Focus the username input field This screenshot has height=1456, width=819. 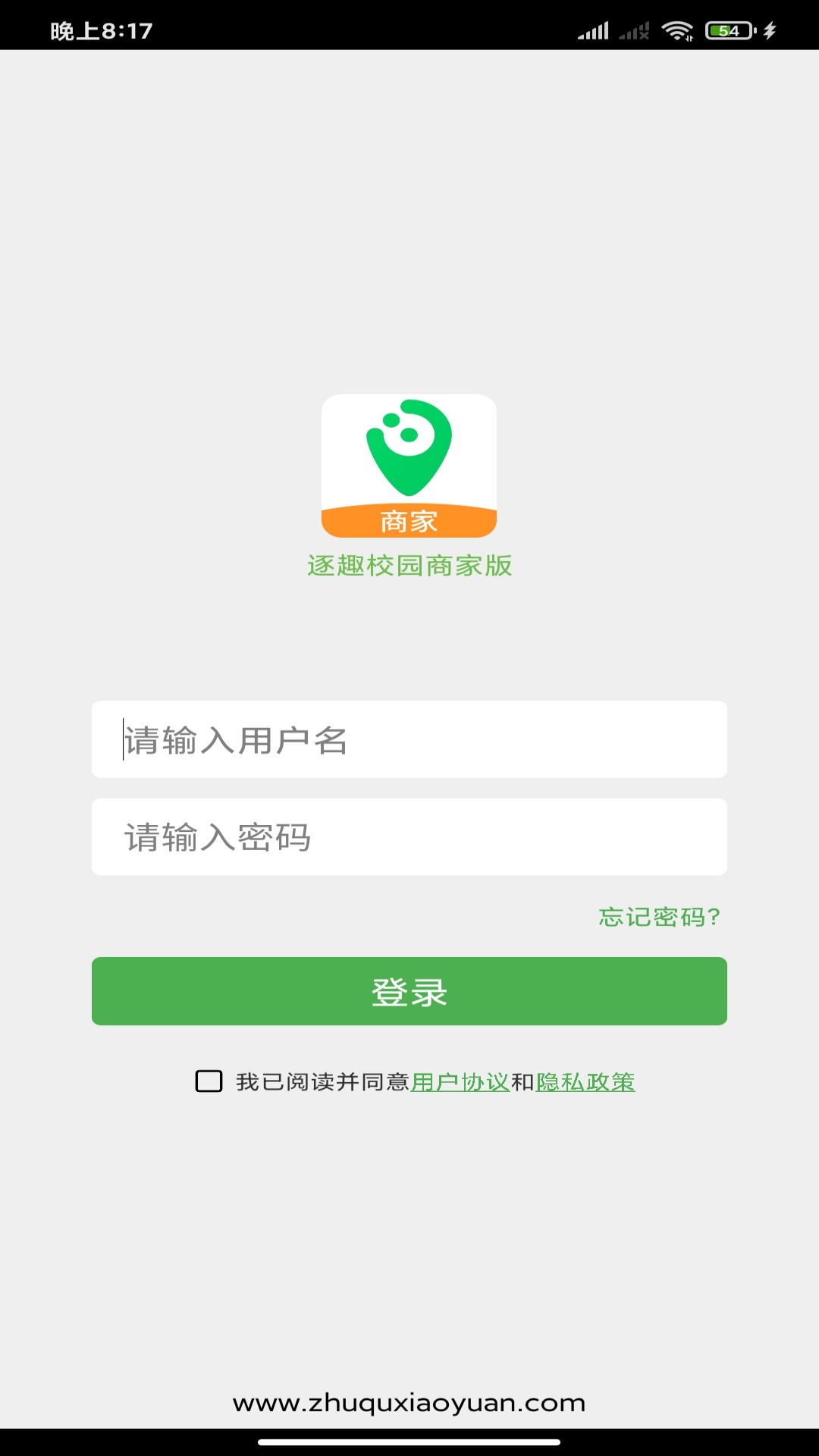[x=409, y=739]
